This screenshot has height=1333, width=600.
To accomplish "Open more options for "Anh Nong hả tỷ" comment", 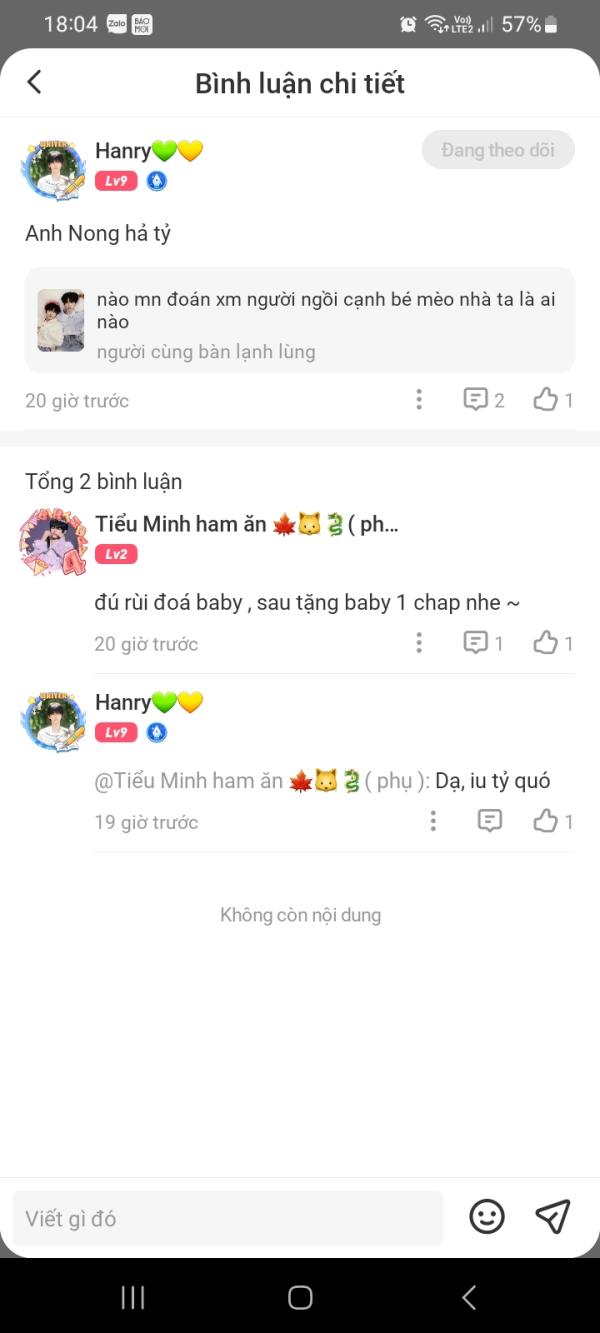I will [419, 400].
